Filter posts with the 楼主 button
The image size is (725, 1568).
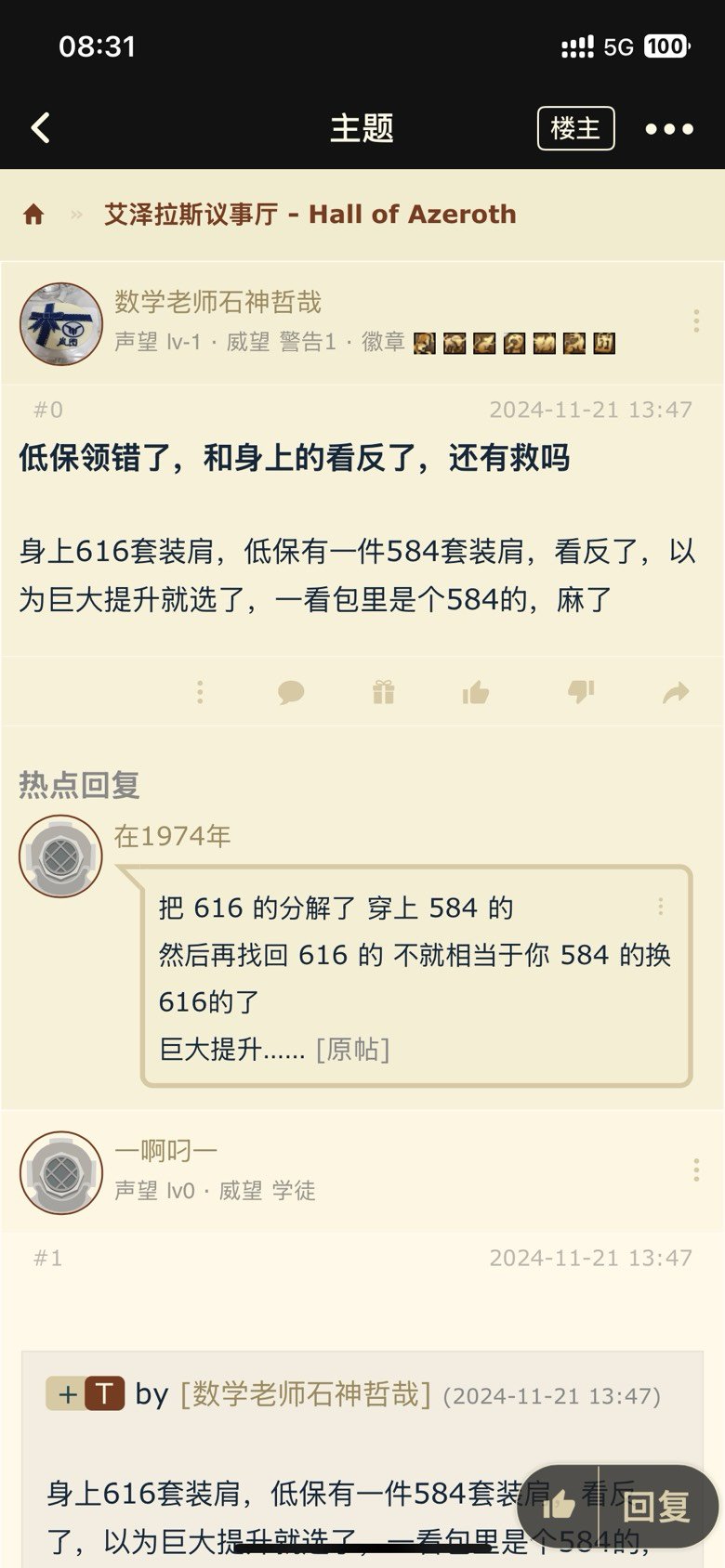575,128
